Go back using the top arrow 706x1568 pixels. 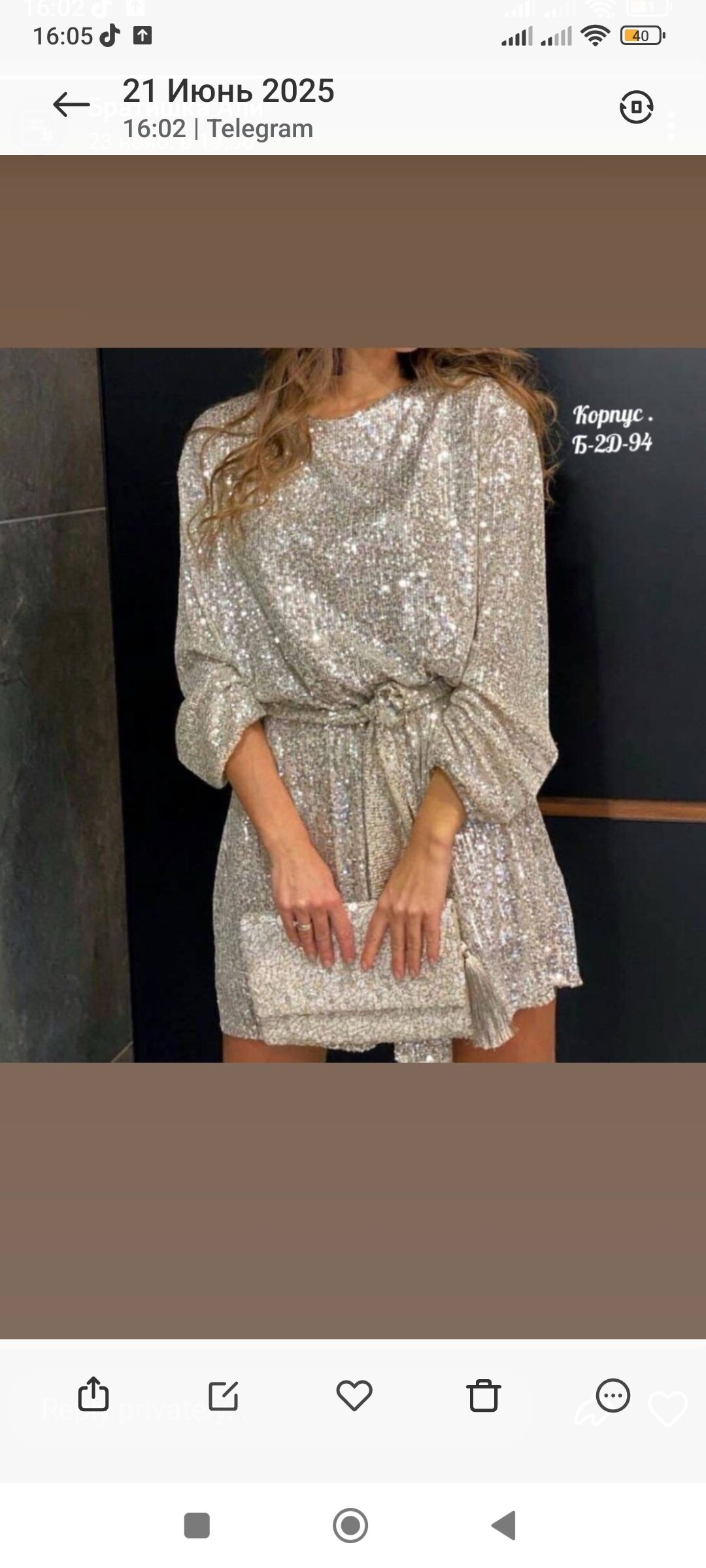tap(71, 105)
